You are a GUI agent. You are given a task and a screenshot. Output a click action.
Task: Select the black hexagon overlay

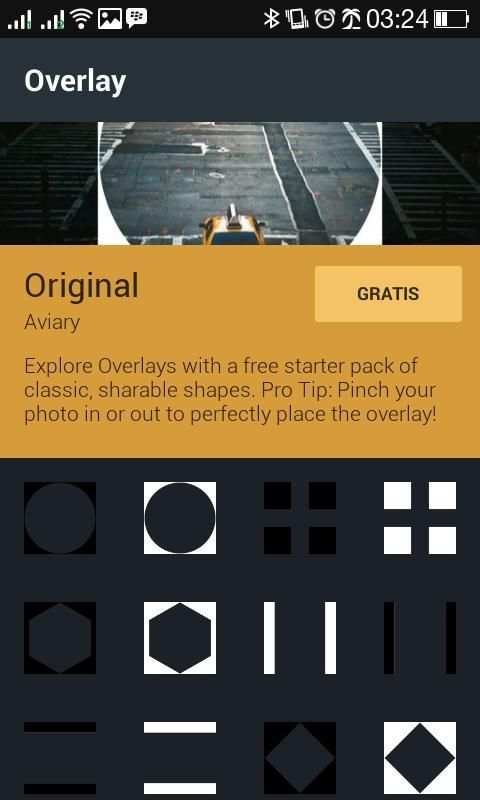[60, 638]
